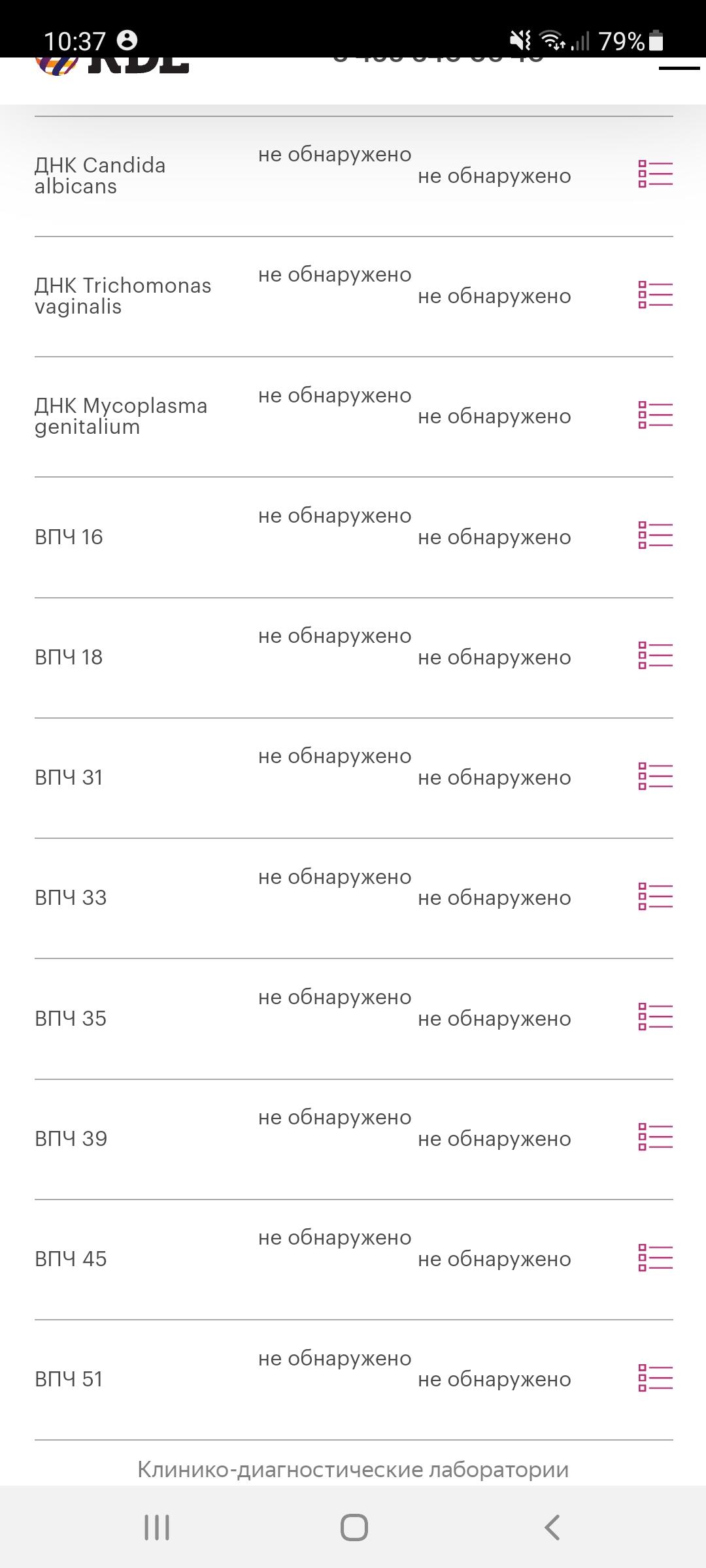View details icon for ВПЧ 31
Viewport: 706px width, 1568px height.
click(655, 776)
